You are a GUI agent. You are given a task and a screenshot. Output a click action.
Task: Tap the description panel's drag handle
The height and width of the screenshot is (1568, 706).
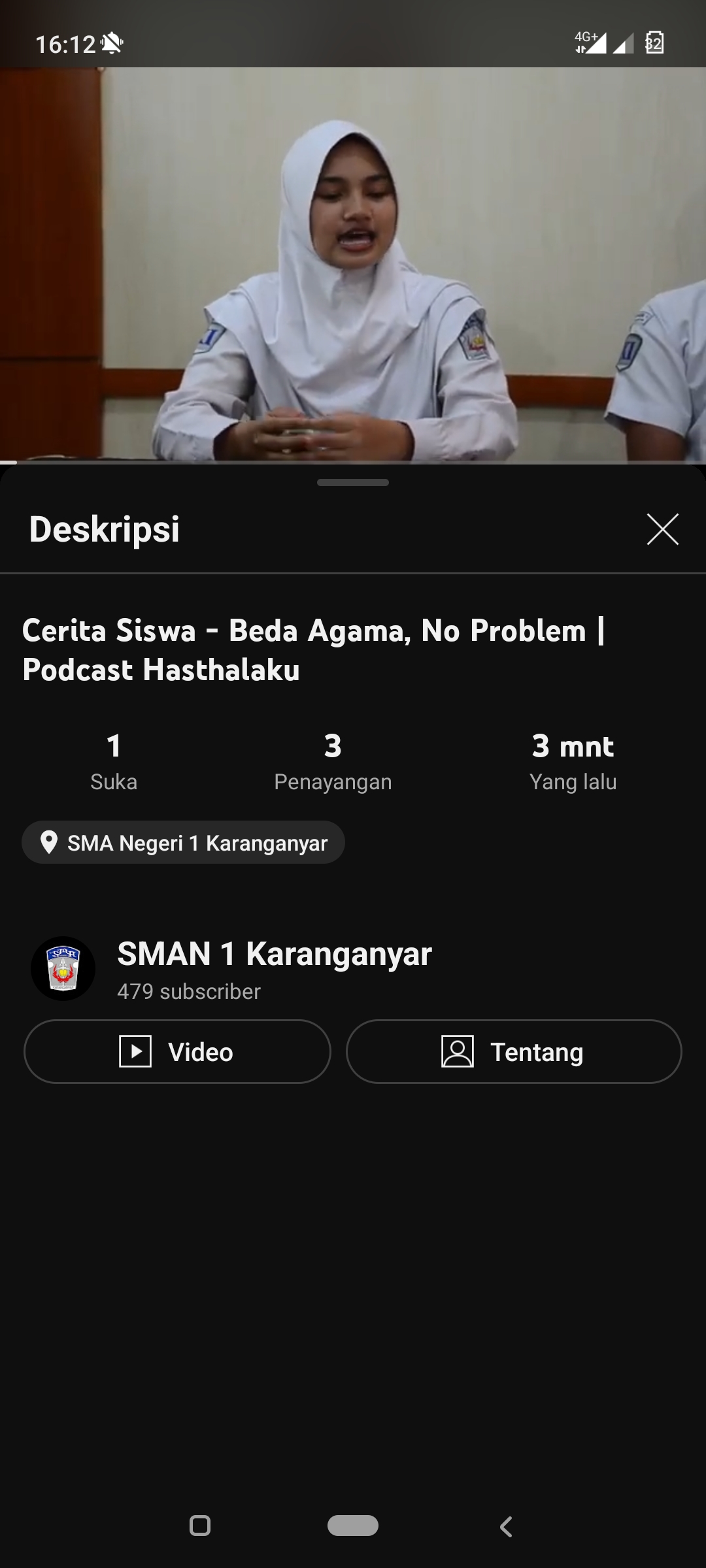[353, 483]
